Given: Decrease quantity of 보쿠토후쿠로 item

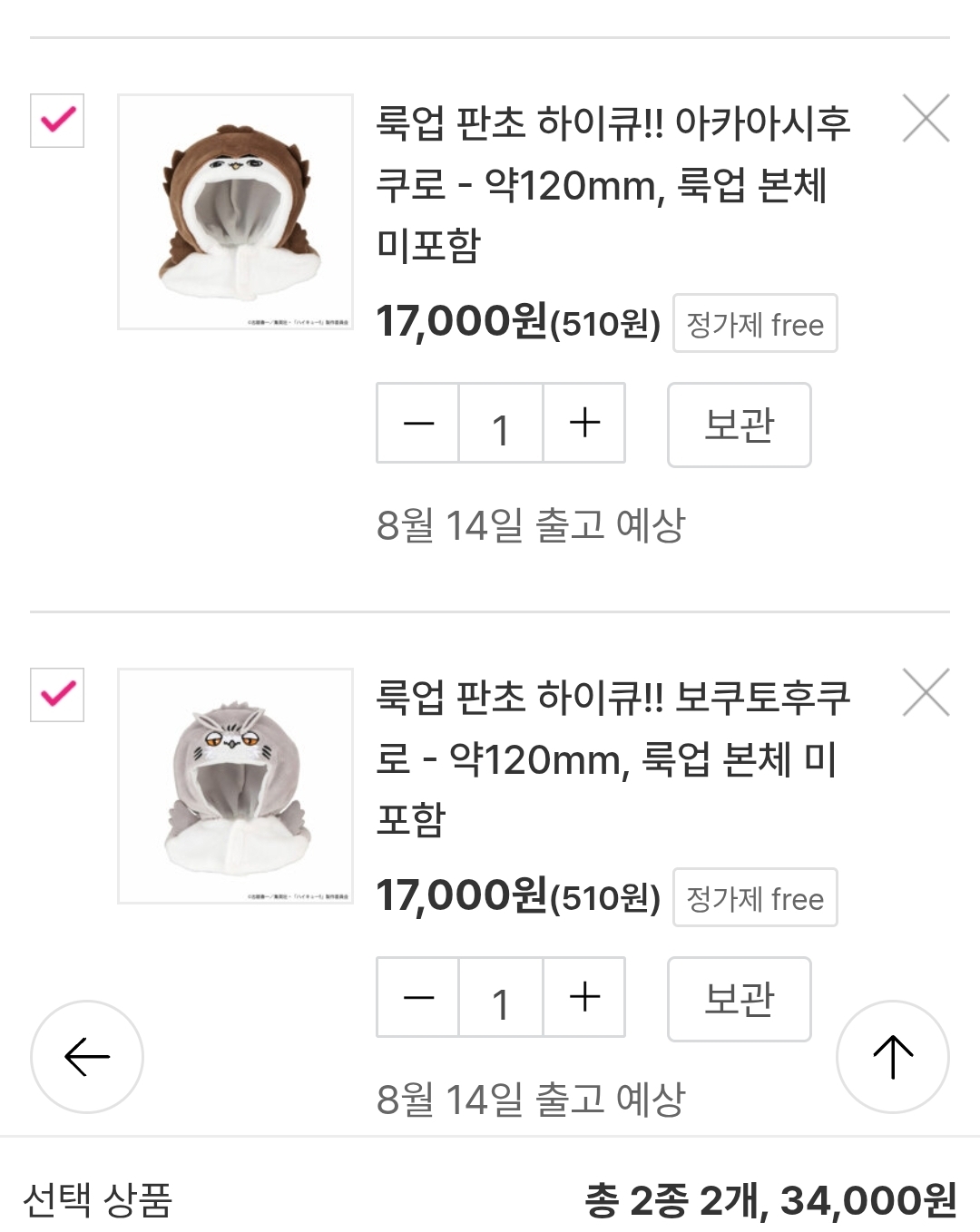Looking at the screenshot, I should click(x=418, y=998).
